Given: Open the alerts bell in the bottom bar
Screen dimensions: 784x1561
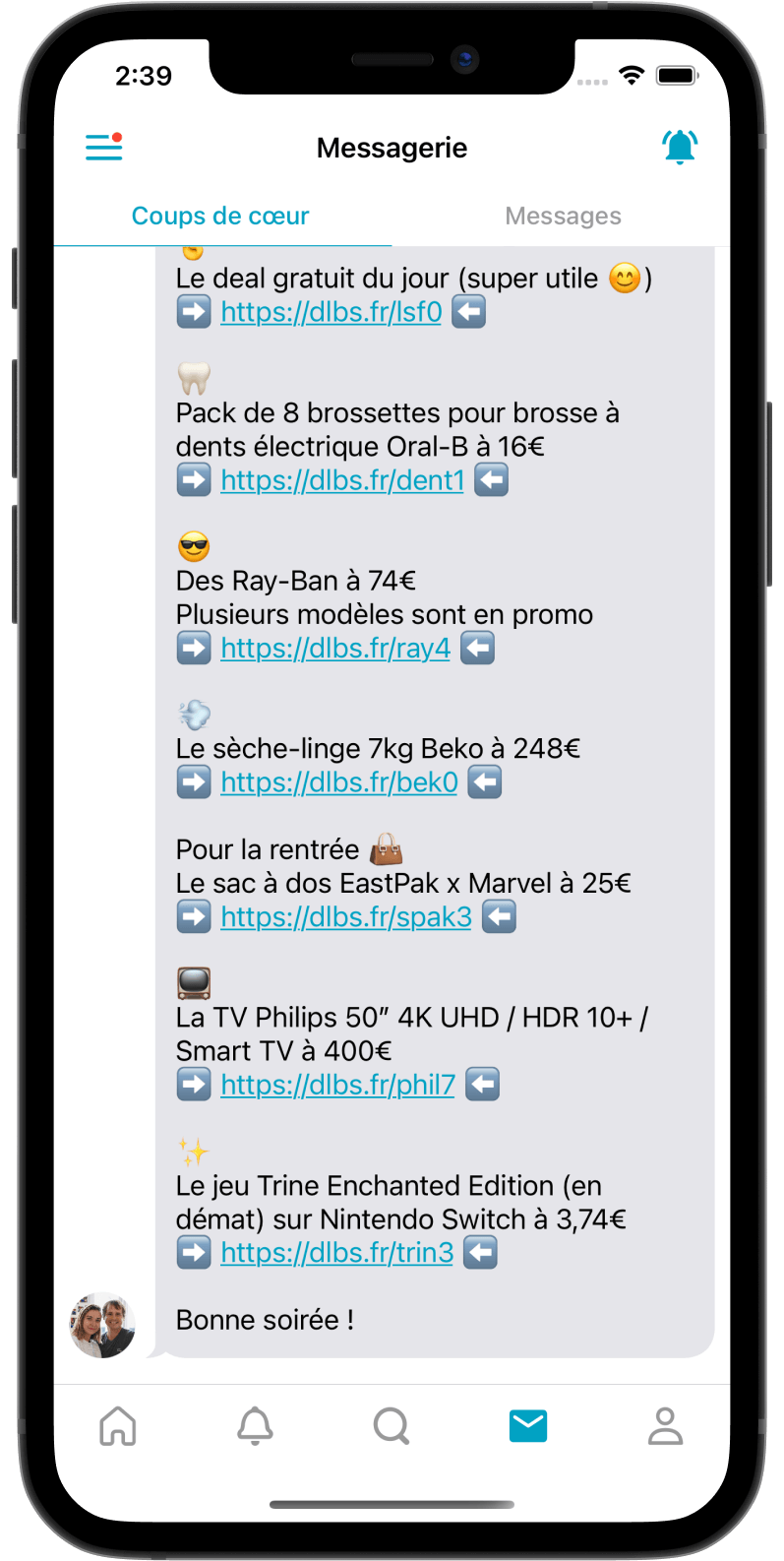Looking at the screenshot, I should pos(255,1425).
